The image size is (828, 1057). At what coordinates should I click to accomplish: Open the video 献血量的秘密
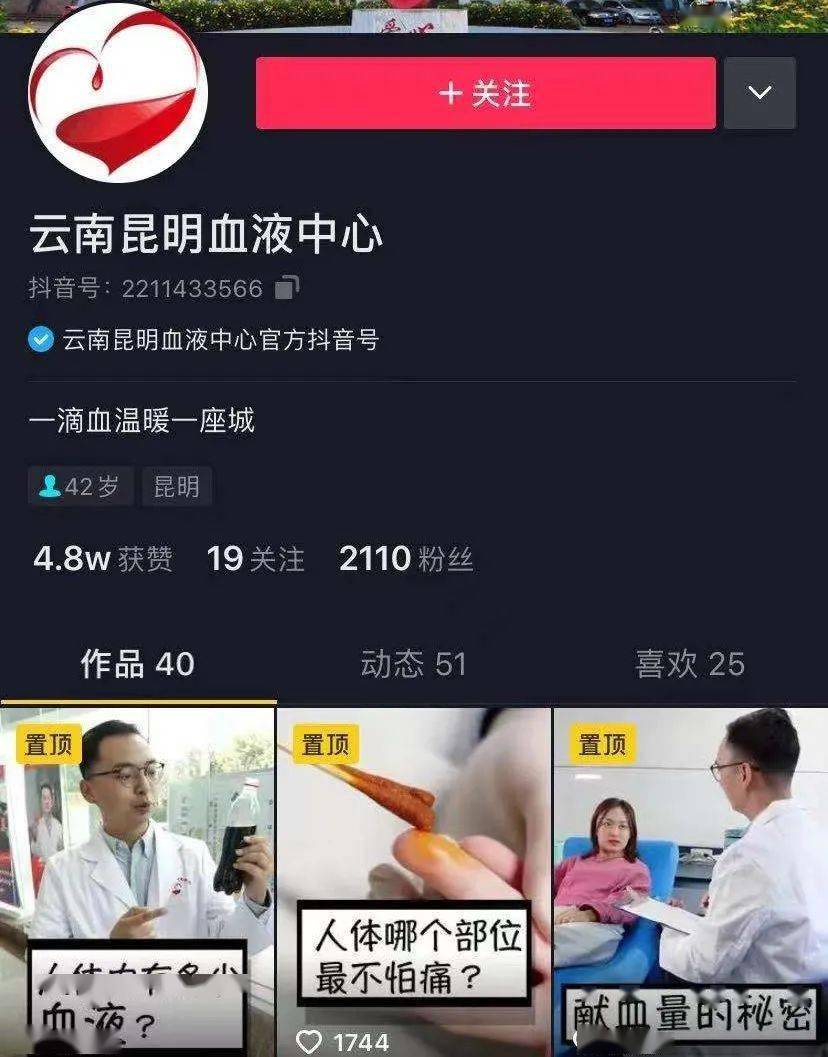690,880
